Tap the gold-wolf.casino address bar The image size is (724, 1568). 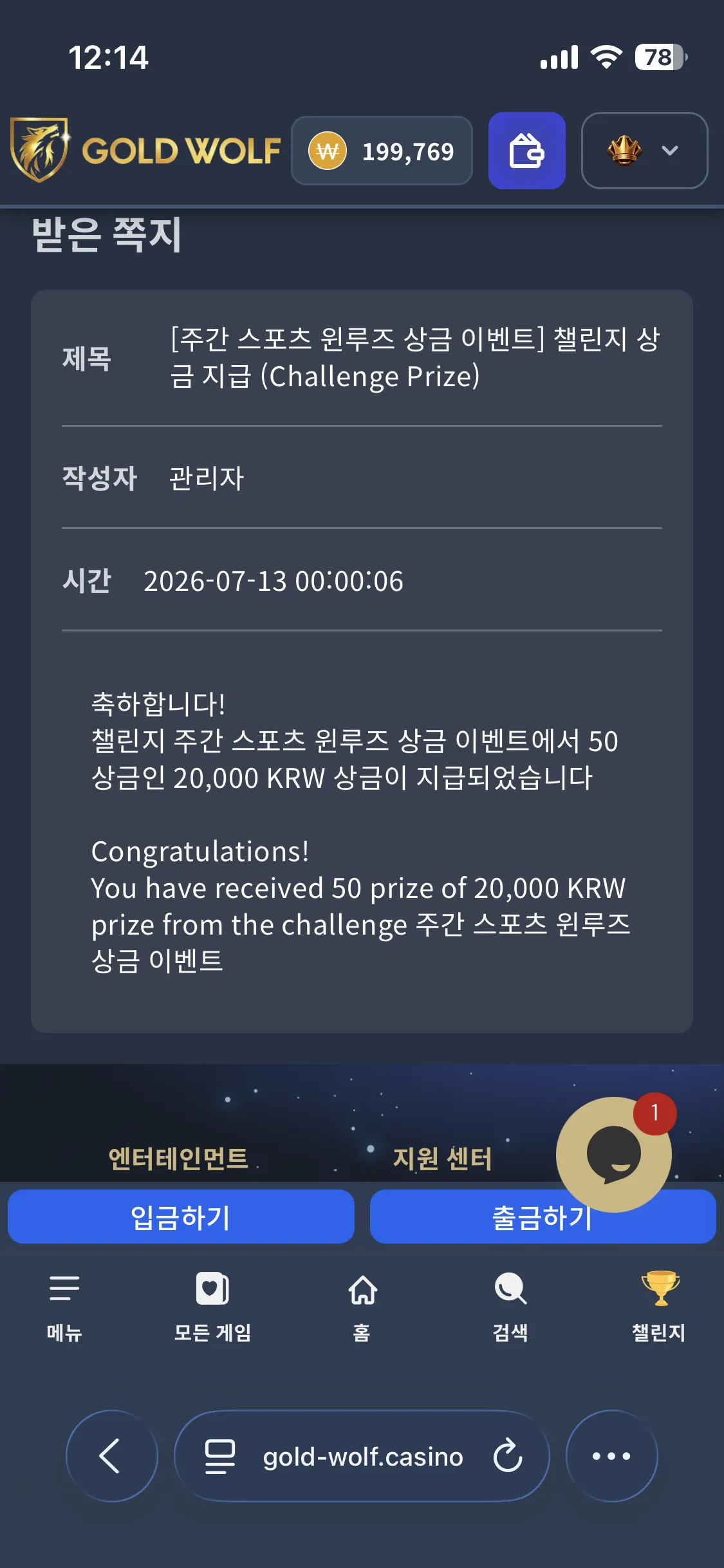[362, 1455]
